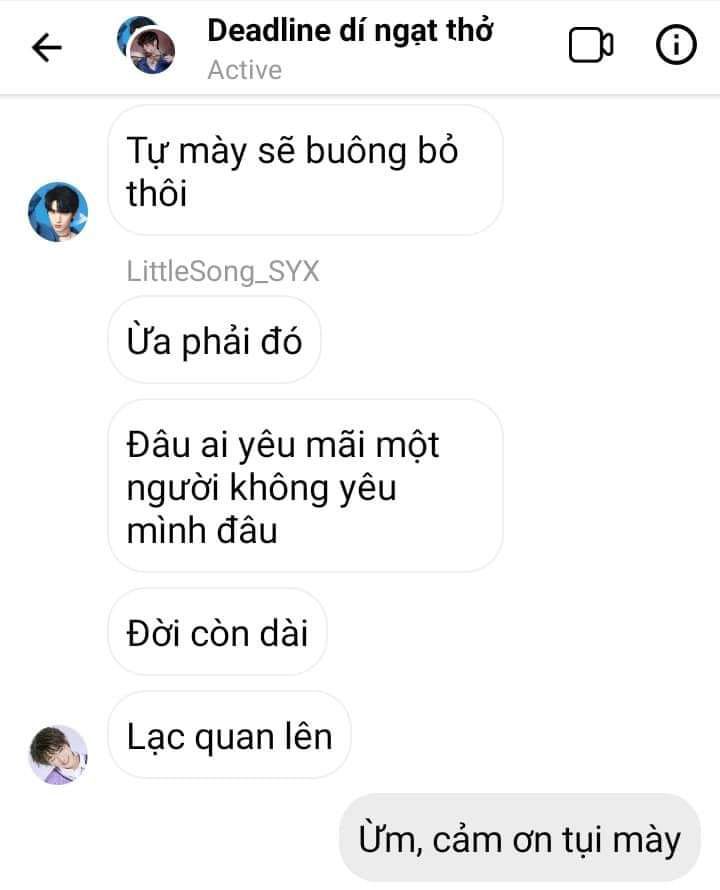Open the Deadline dí ngạt thở group details
Viewport: 720px width, 890px height.
349,31
